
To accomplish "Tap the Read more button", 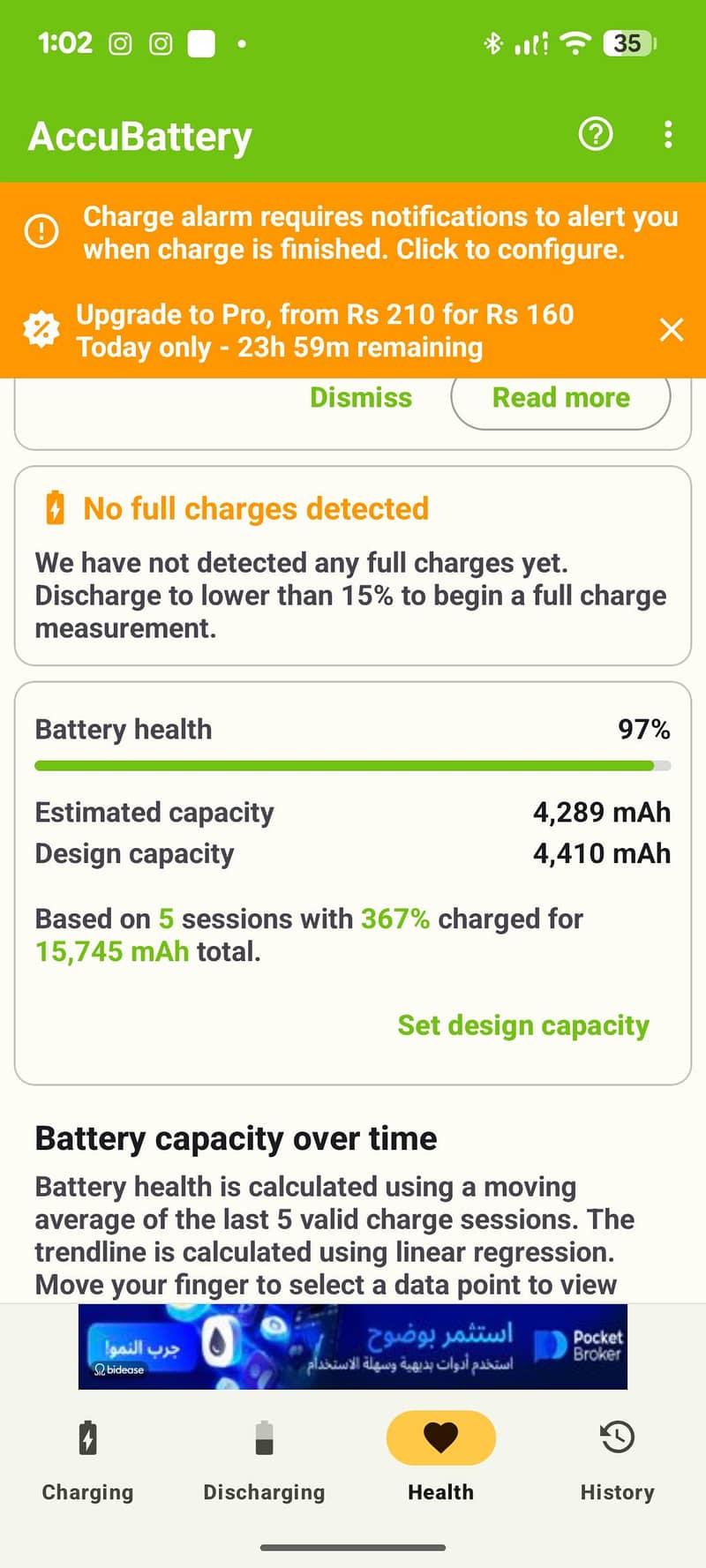I will [x=560, y=399].
